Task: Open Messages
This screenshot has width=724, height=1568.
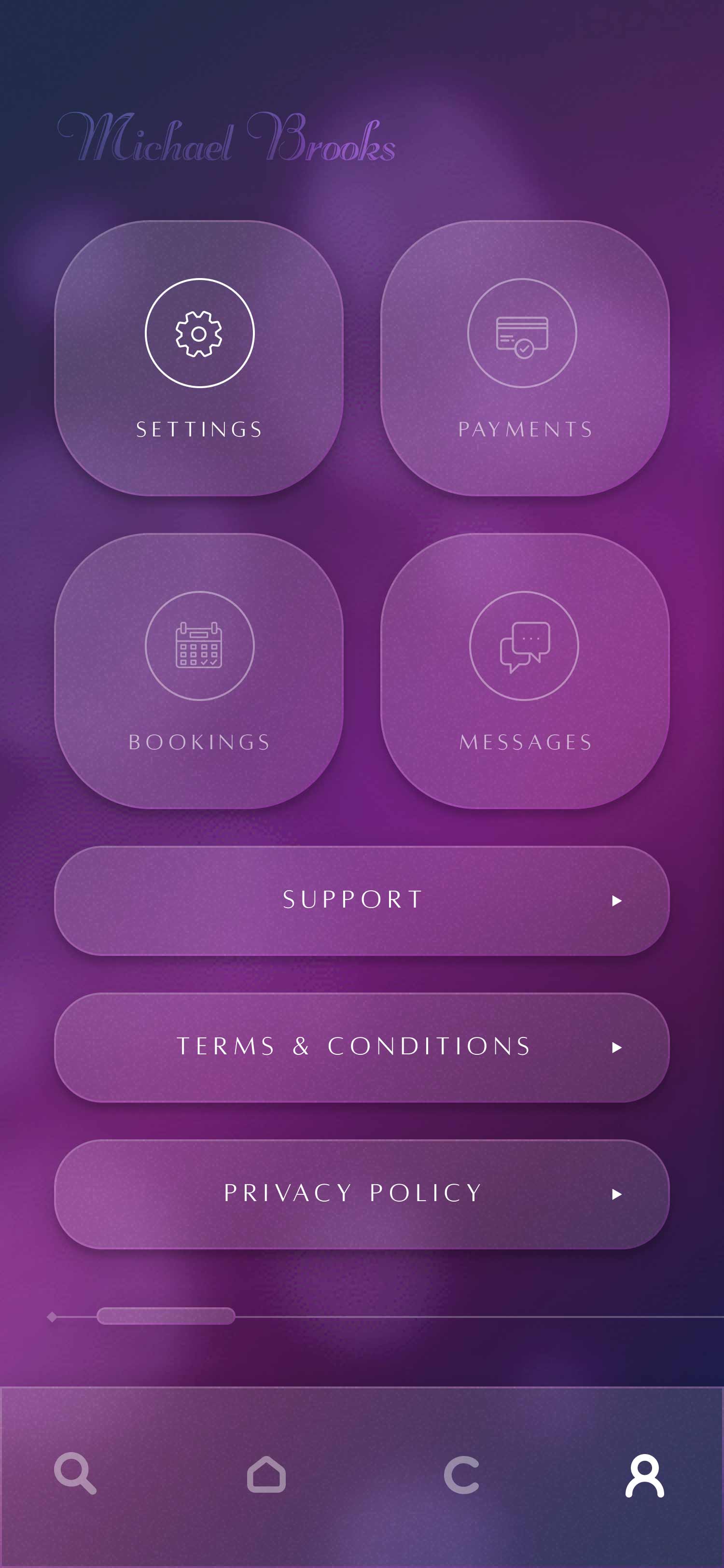Action: click(525, 671)
